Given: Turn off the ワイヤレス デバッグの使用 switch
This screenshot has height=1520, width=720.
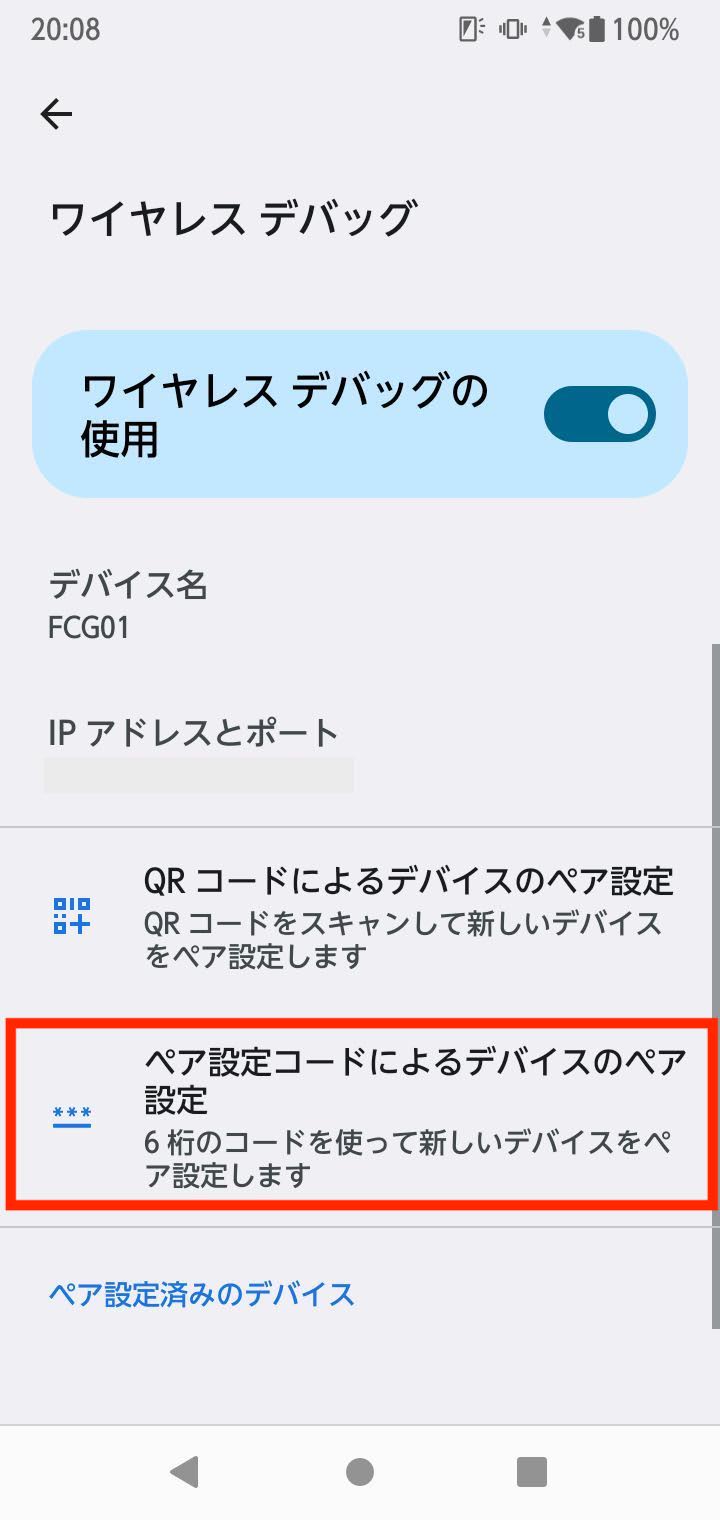Looking at the screenshot, I should click(x=600, y=414).
